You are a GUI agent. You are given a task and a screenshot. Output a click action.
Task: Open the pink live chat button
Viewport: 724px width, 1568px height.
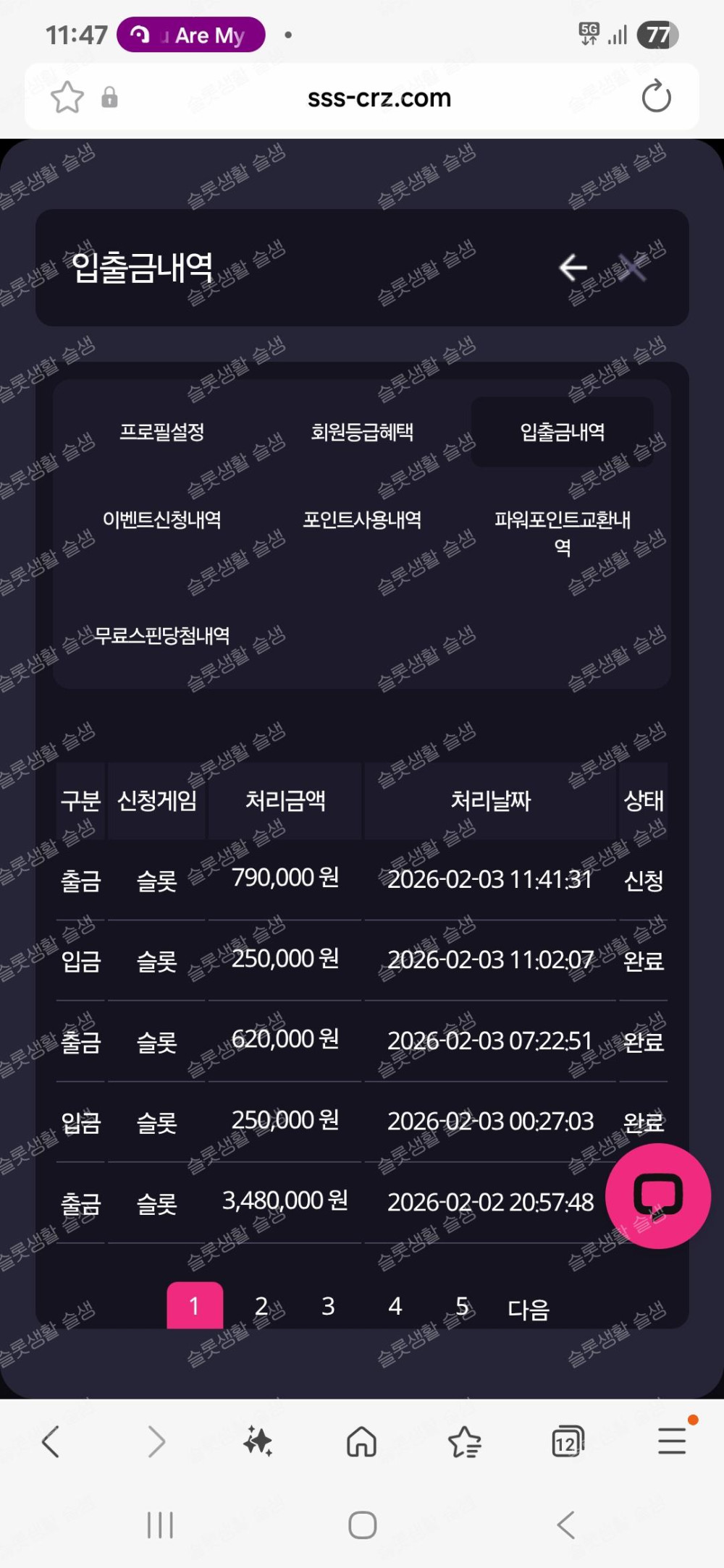pyautogui.click(x=657, y=1196)
